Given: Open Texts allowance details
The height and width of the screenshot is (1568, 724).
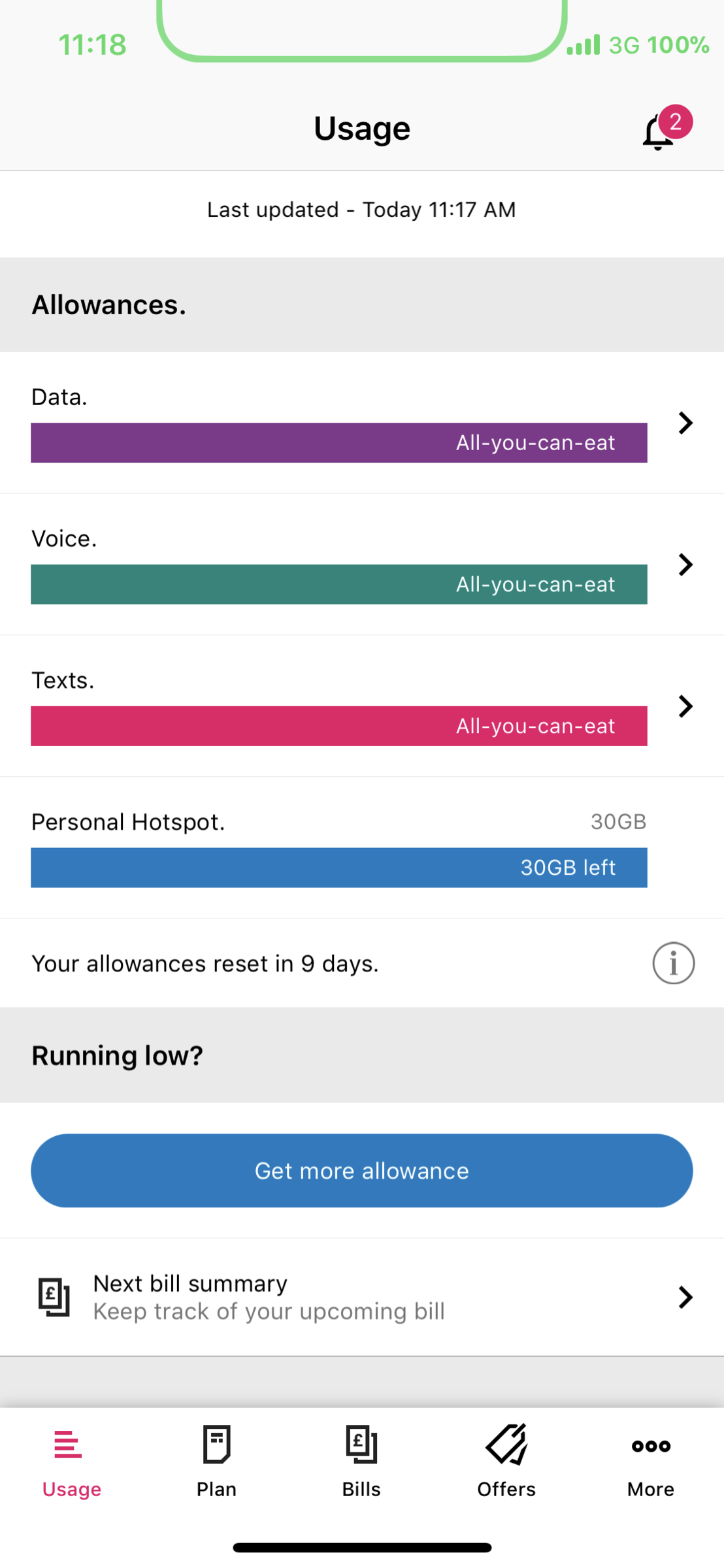Looking at the screenshot, I should tap(362, 706).
